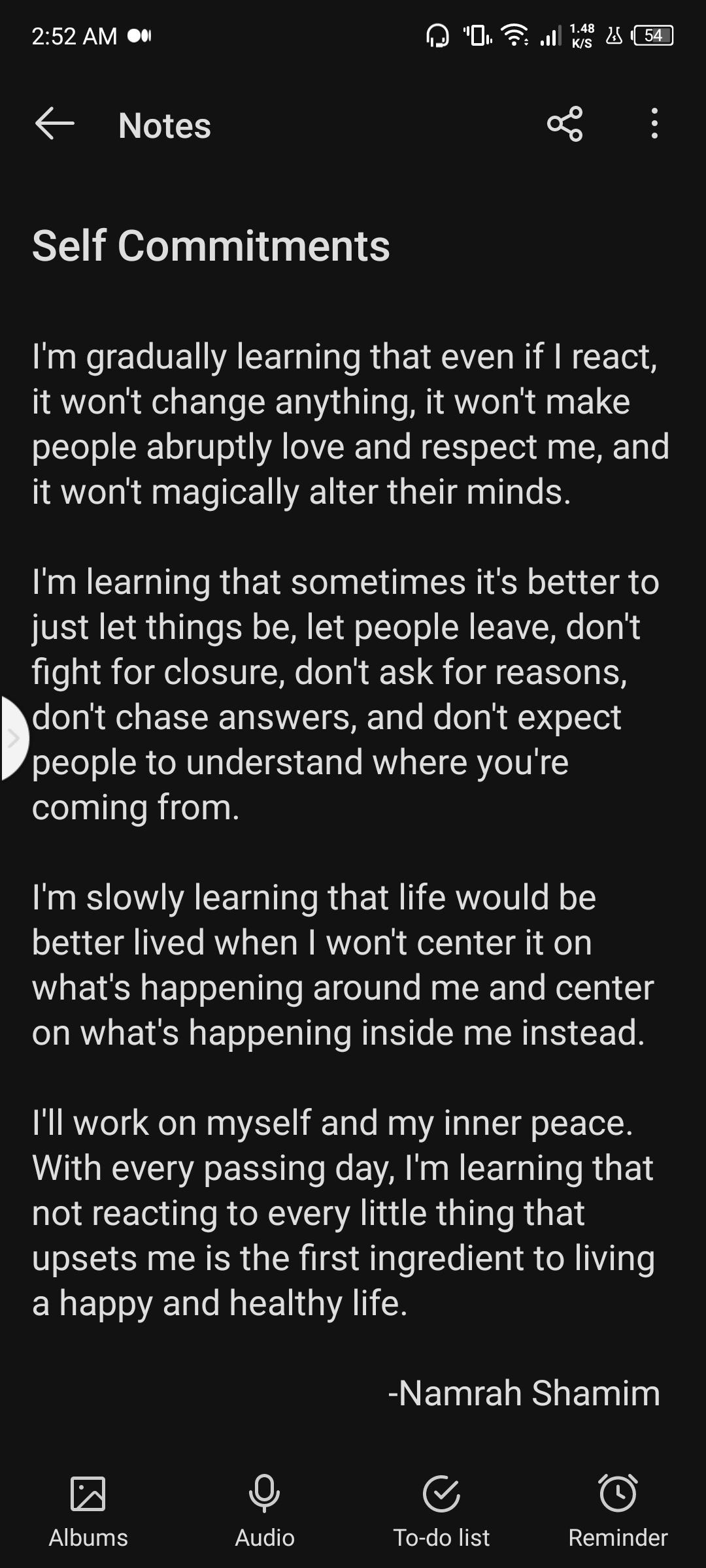Go back from the Notes screen

pos(54,123)
